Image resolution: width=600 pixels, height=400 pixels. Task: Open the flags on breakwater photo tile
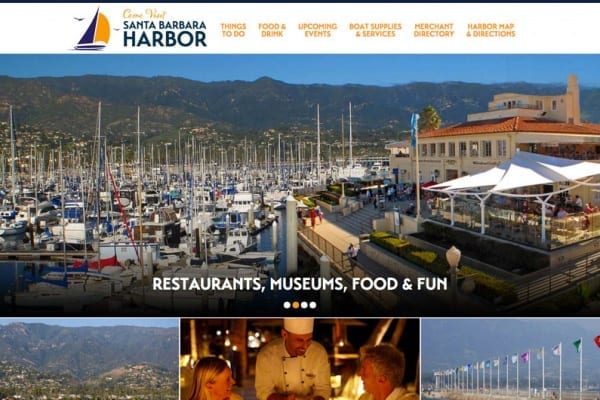(511, 360)
